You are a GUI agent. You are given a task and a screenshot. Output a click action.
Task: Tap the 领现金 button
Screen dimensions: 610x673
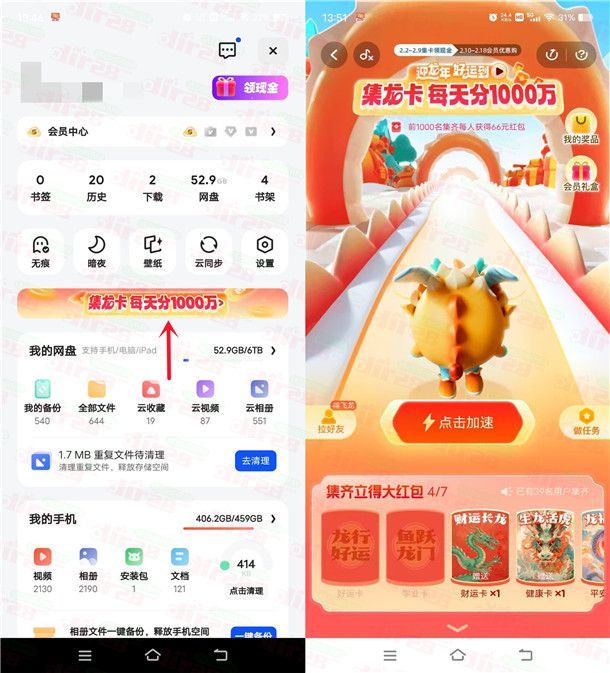click(x=250, y=88)
